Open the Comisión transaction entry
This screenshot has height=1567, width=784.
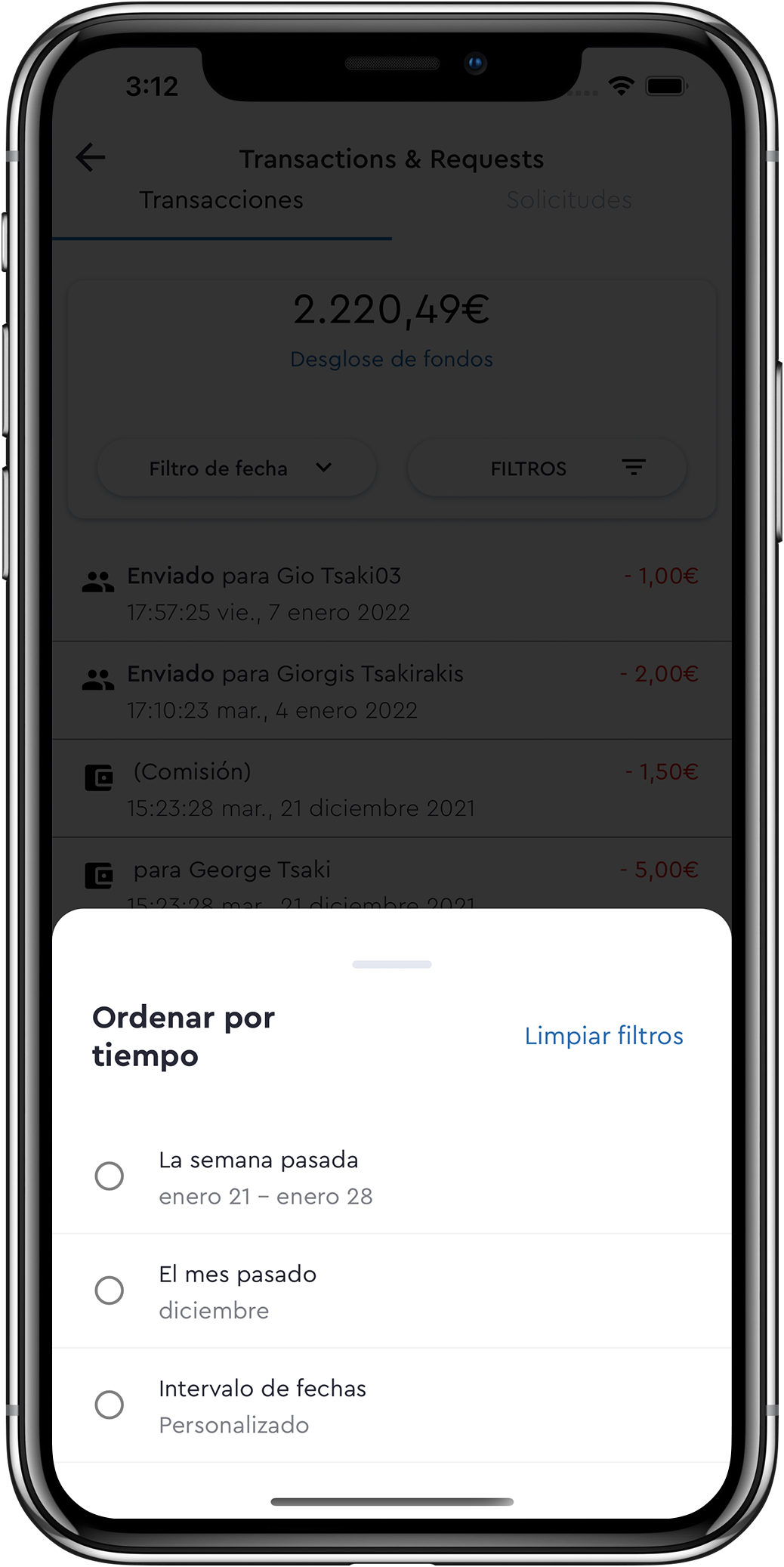pos(391,789)
